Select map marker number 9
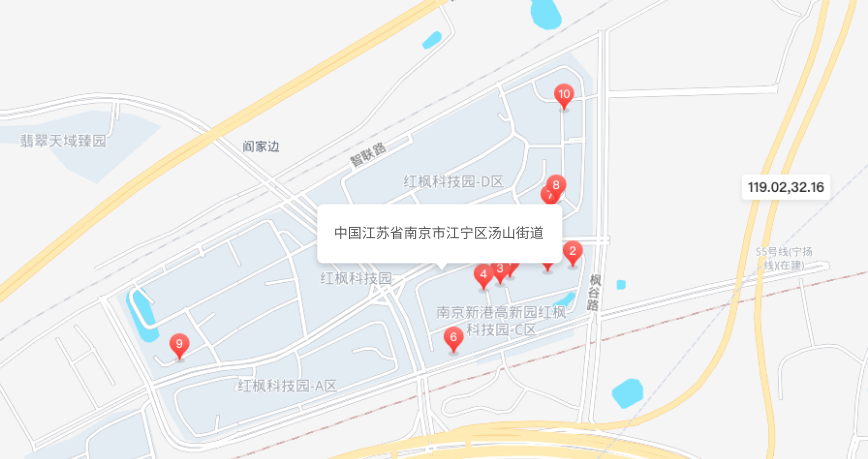This screenshot has width=868, height=459. click(180, 345)
